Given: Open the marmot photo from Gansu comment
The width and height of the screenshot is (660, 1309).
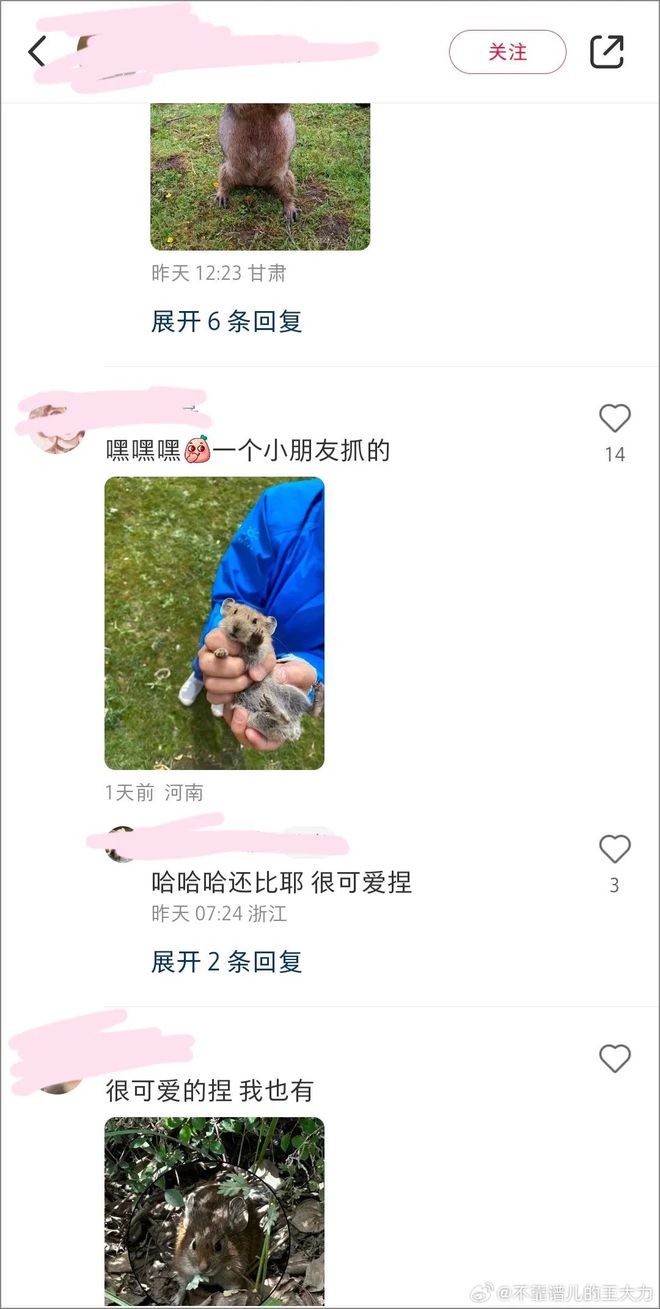Looking at the screenshot, I should [260, 175].
